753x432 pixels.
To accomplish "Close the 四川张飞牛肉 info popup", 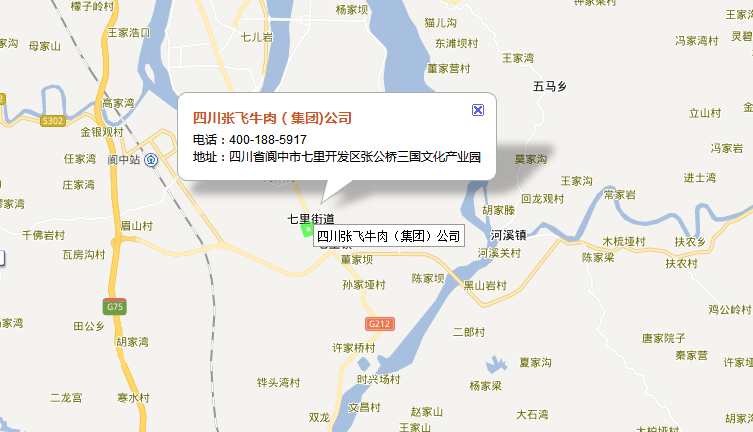I will 477,110.
